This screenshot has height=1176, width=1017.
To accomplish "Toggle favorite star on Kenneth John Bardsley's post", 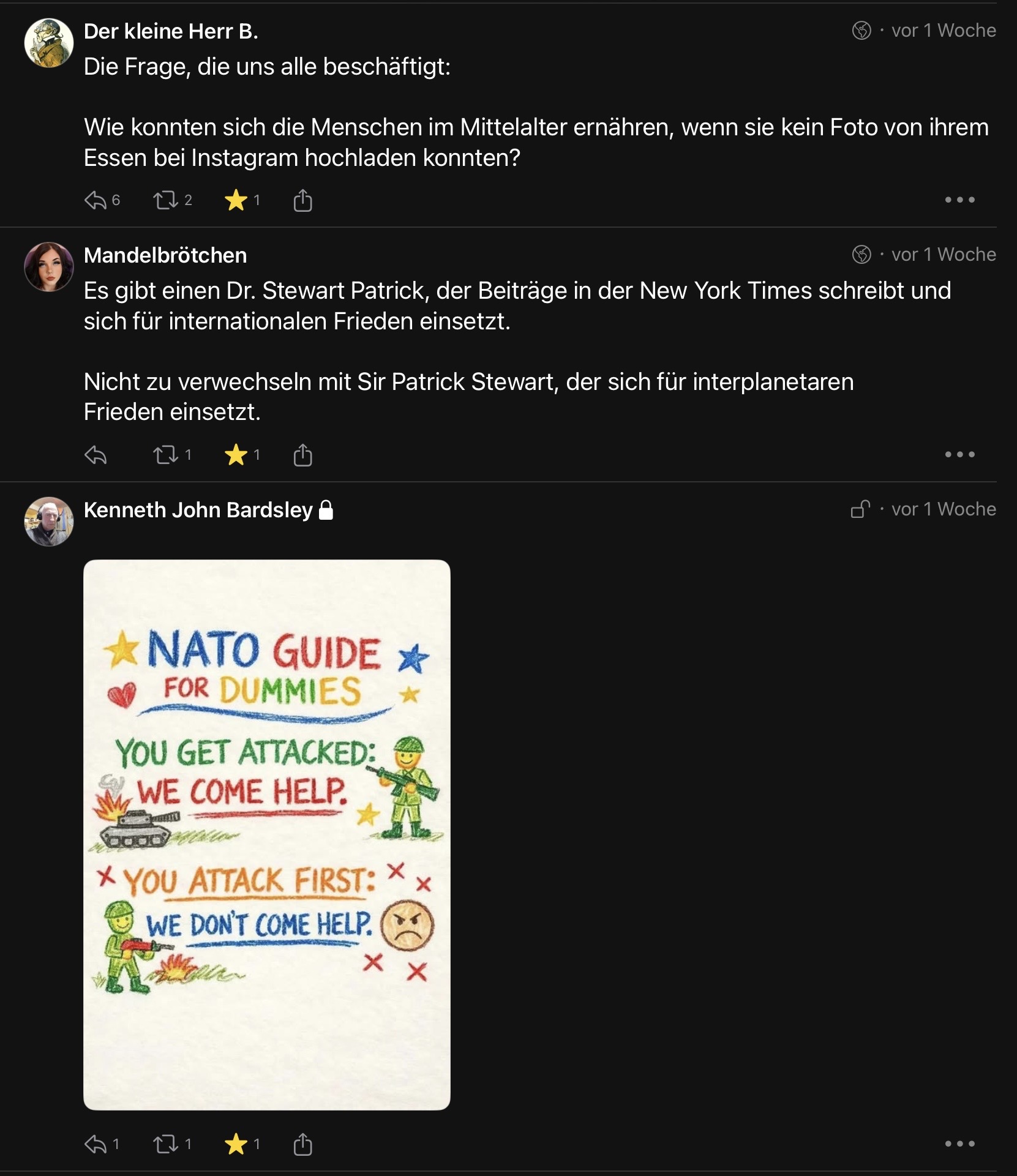I will [236, 1144].
